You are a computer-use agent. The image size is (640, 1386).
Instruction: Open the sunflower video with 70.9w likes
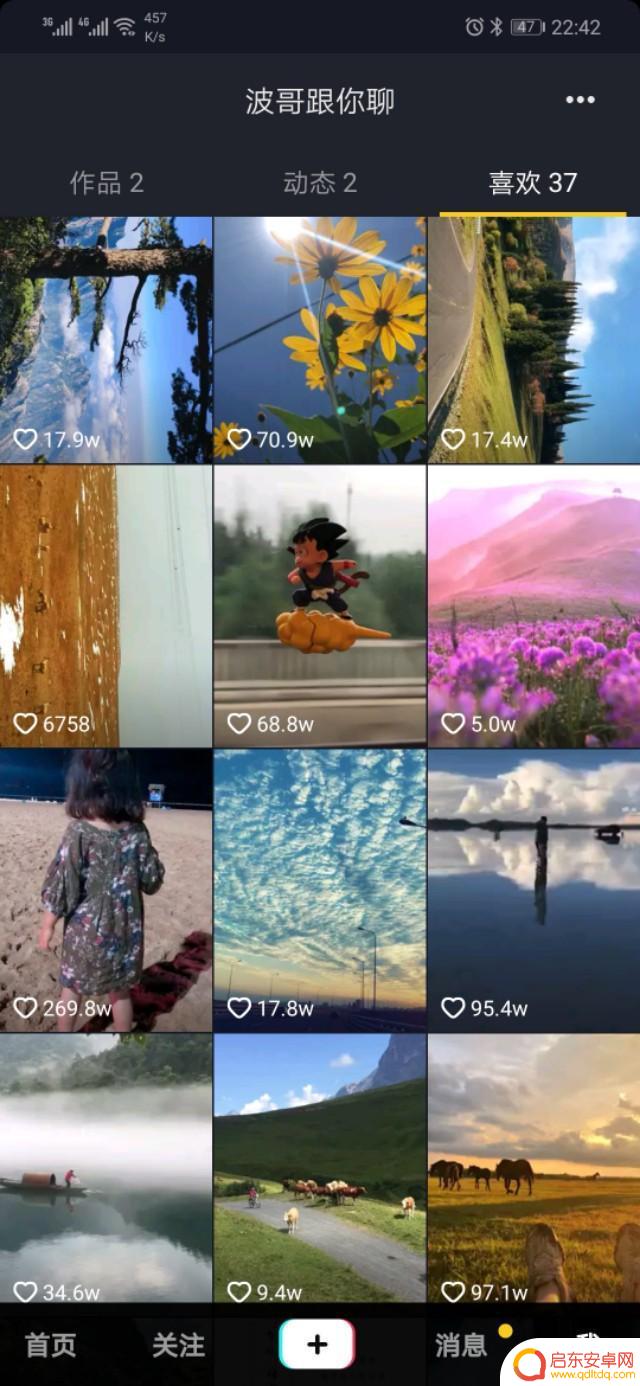click(320, 340)
